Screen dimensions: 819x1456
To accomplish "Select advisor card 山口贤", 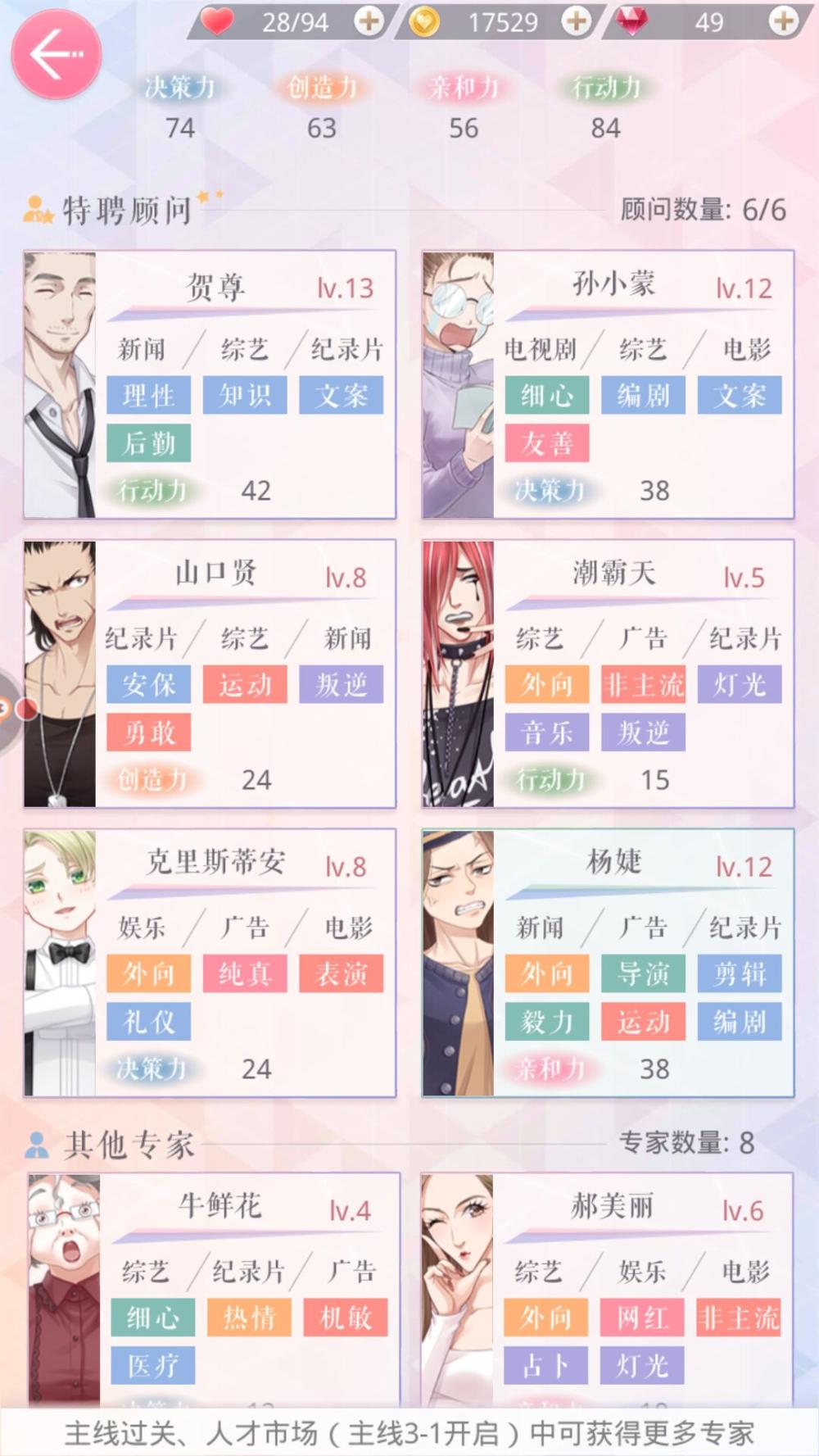I will 210,674.
